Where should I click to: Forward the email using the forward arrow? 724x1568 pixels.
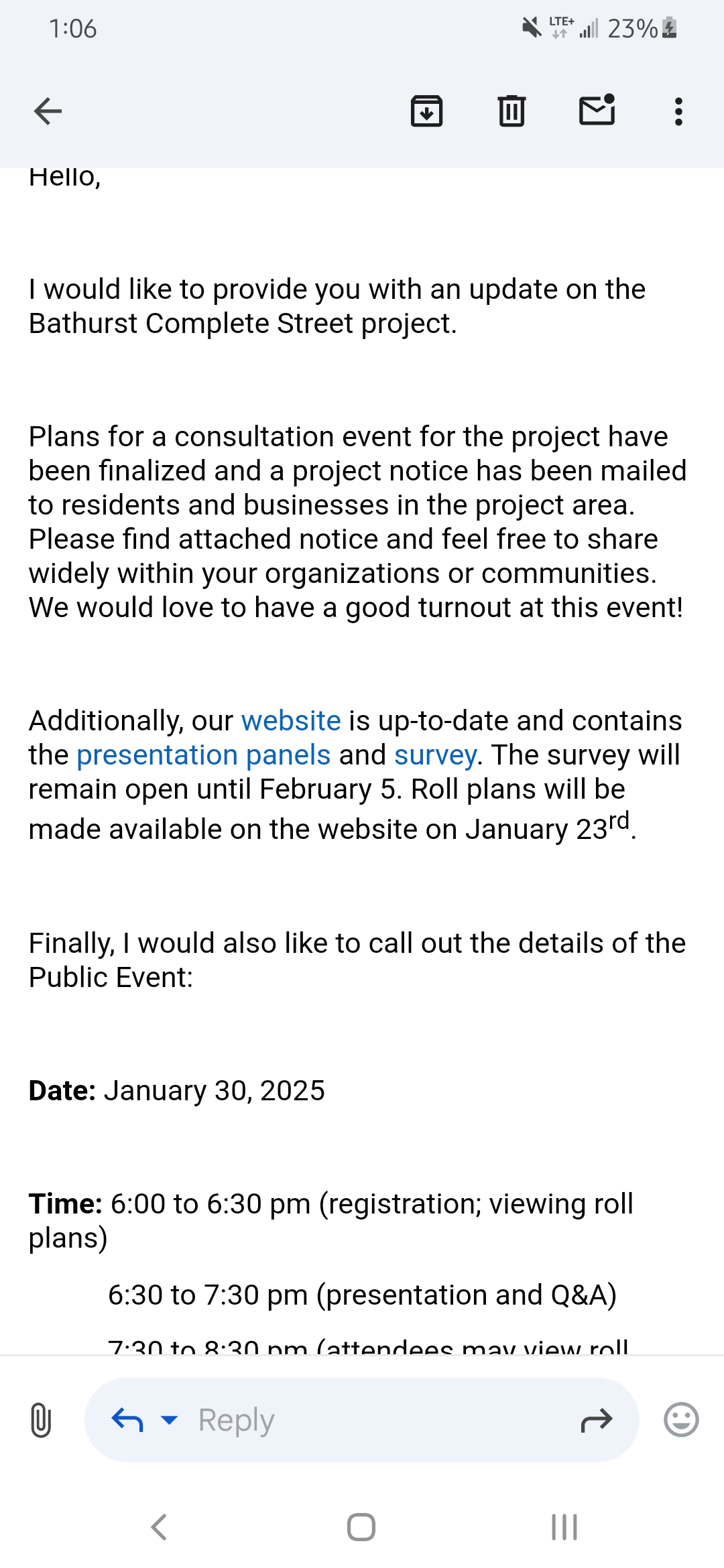tap(595, 1419)
